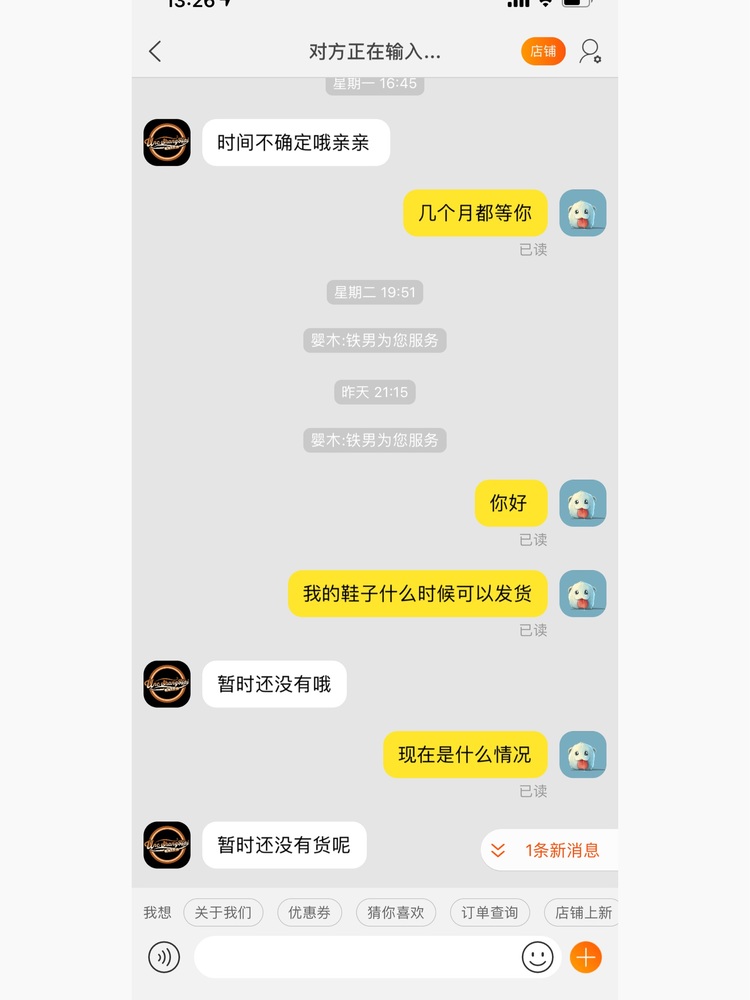750x1000 pixels.
Task: Select the 优惠券 coupon chip
Action: point(309,912)
